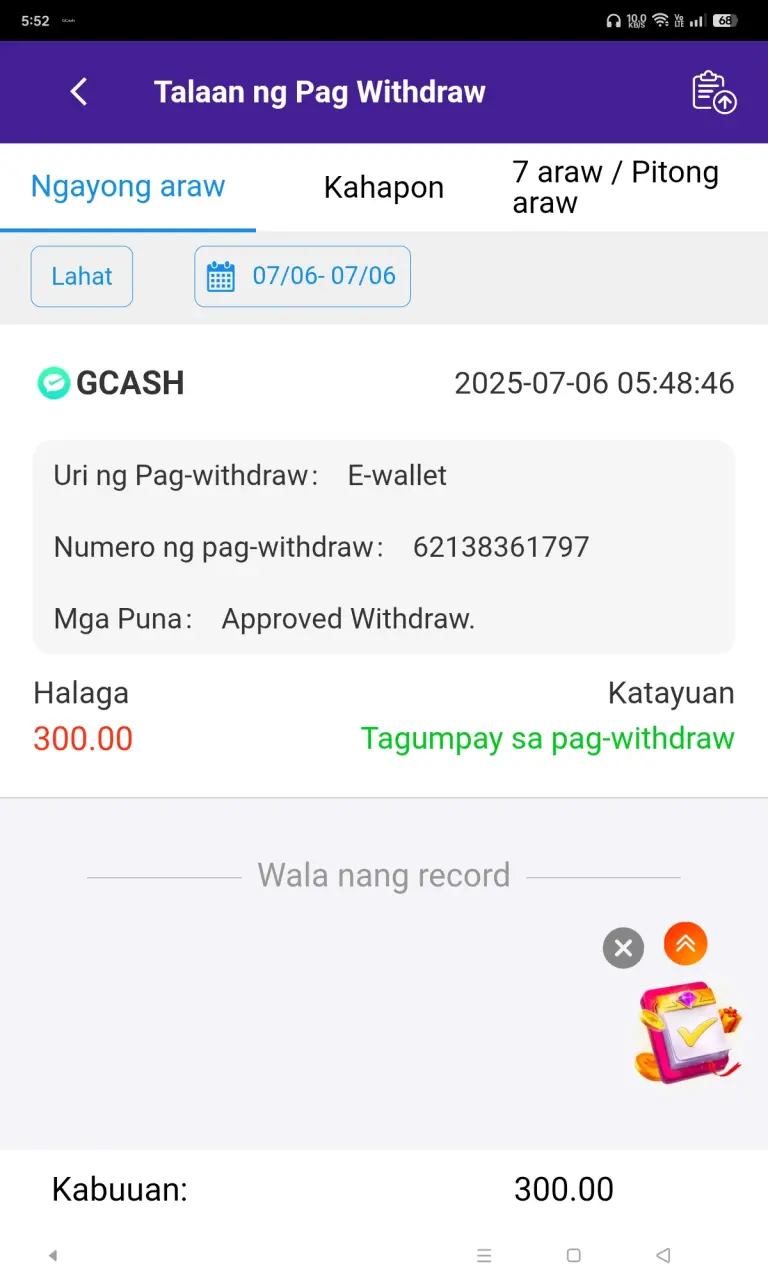Switch to the Ngayong araw tab
The width and height of the screenshot is (768, 1280).
(128, 187)
